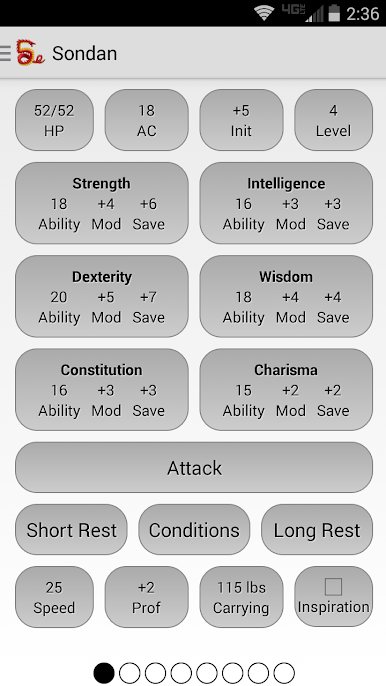Screen dimensions: 386x686
Task: Tap the 25 Speed button
Action: point(54,597)
